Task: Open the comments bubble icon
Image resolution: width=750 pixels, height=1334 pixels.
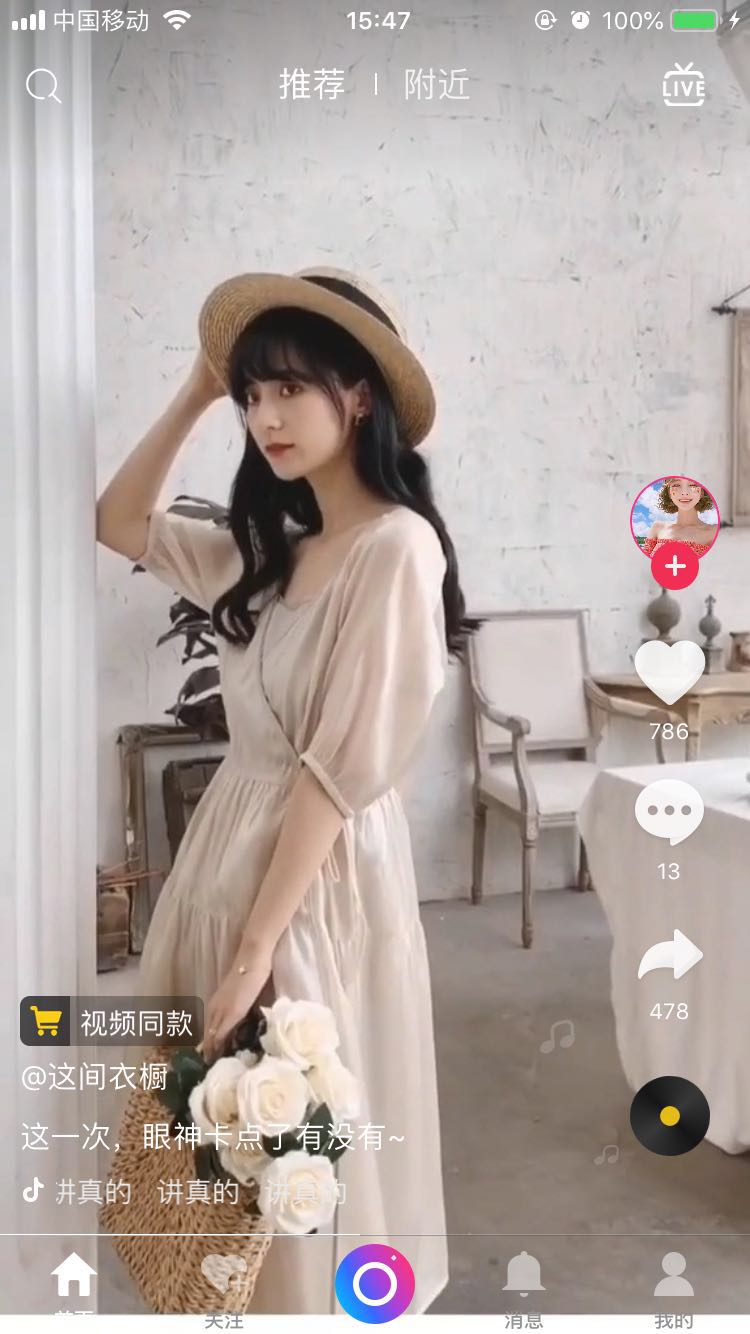Action: (669, 810)
